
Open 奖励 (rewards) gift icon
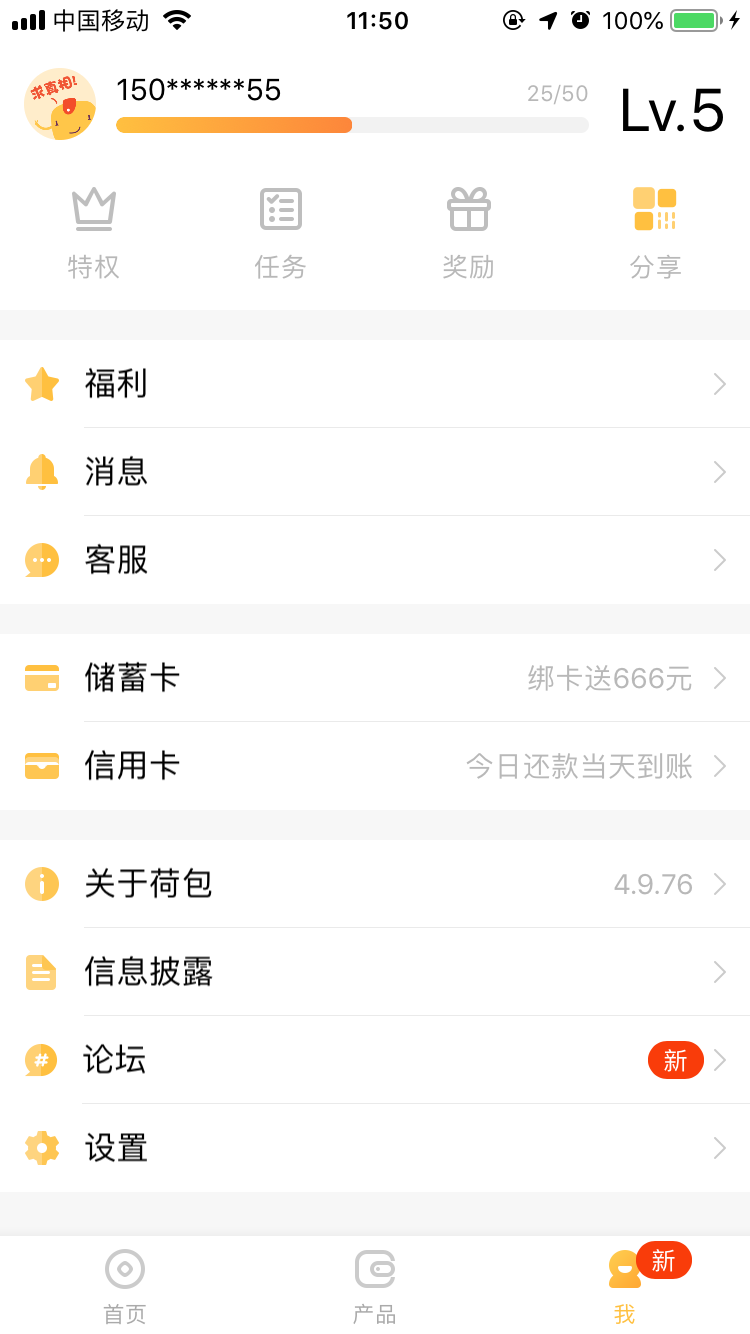[x=467, y=208]
